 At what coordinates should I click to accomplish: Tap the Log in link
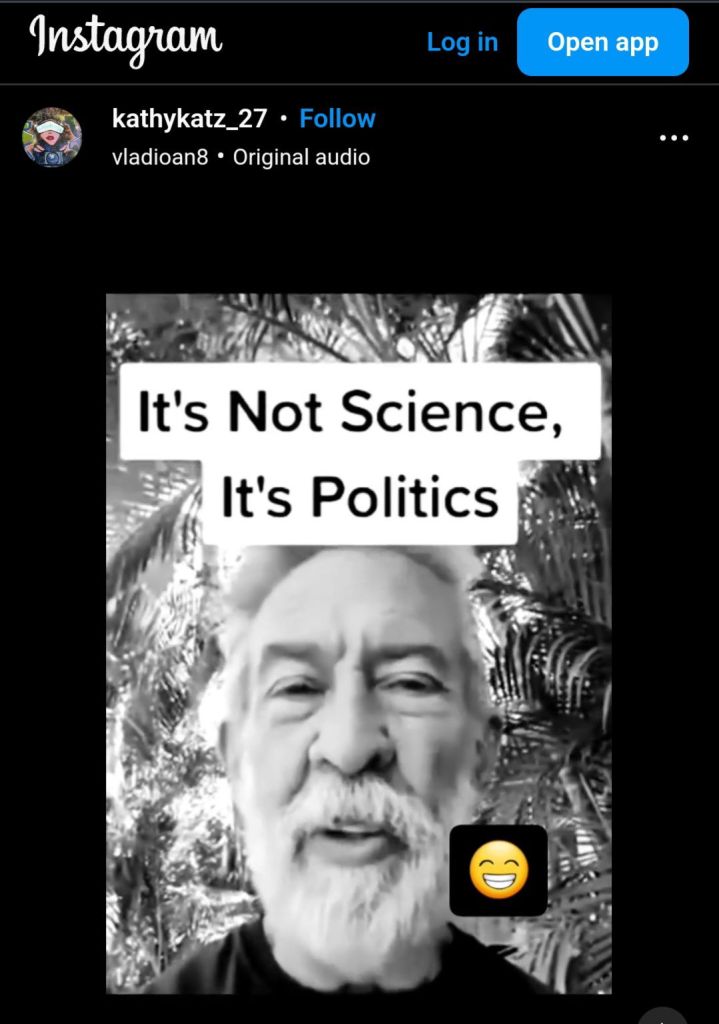[461, 42]
